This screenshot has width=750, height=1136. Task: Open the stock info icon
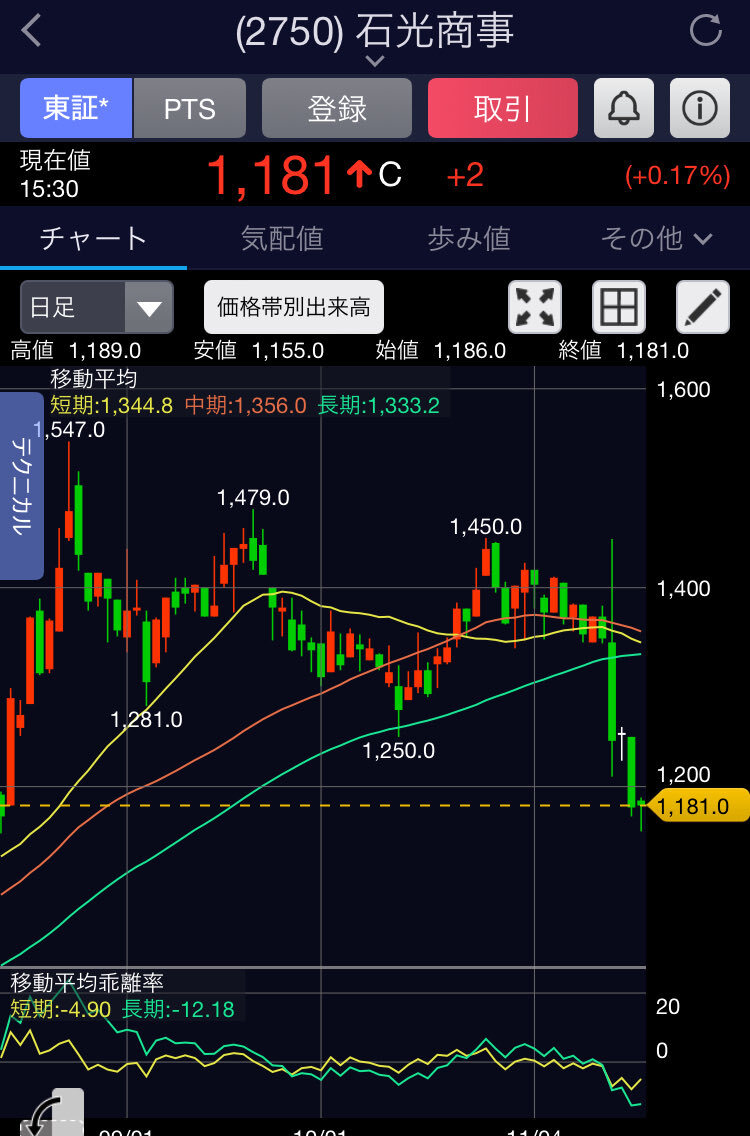click(700, 109)
